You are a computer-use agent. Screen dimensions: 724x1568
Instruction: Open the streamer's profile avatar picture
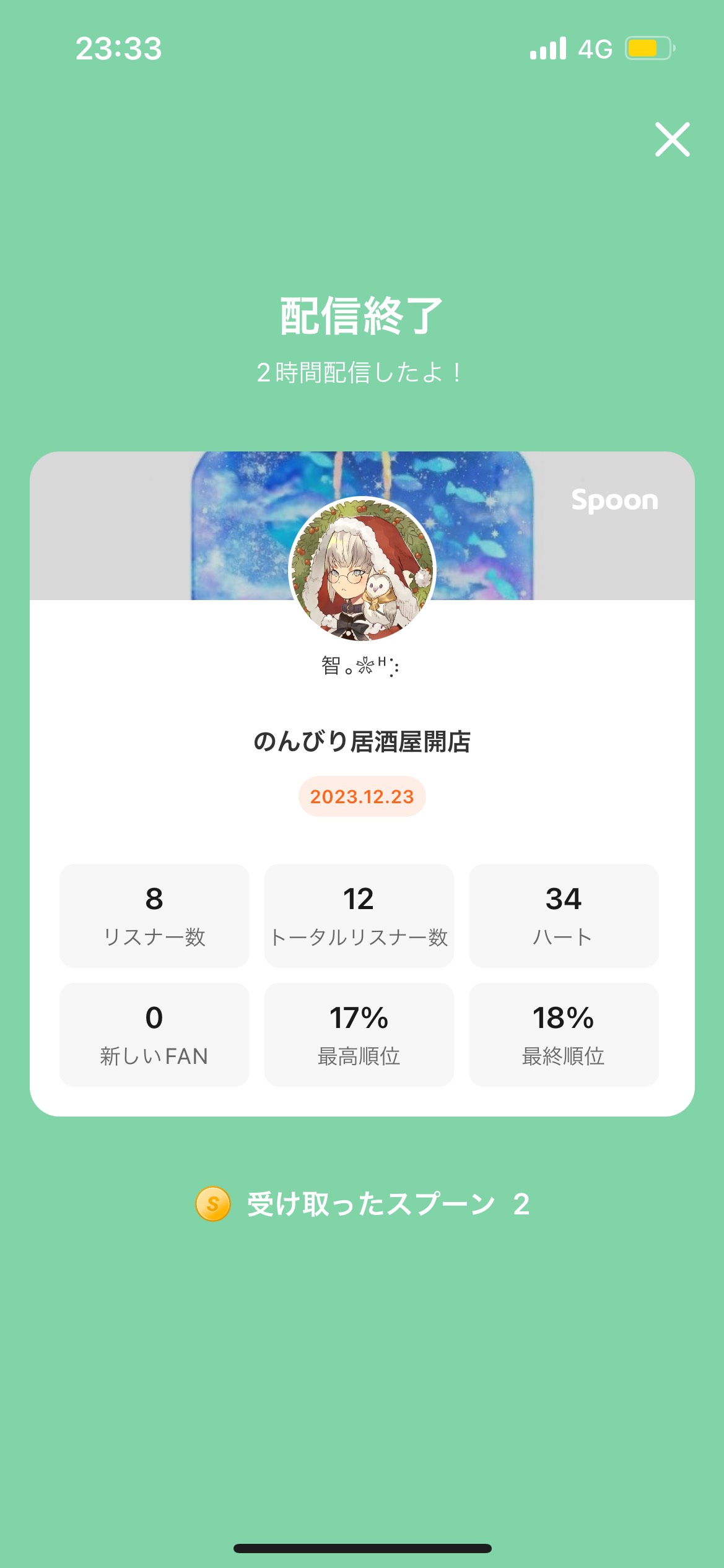pos(362,571)
